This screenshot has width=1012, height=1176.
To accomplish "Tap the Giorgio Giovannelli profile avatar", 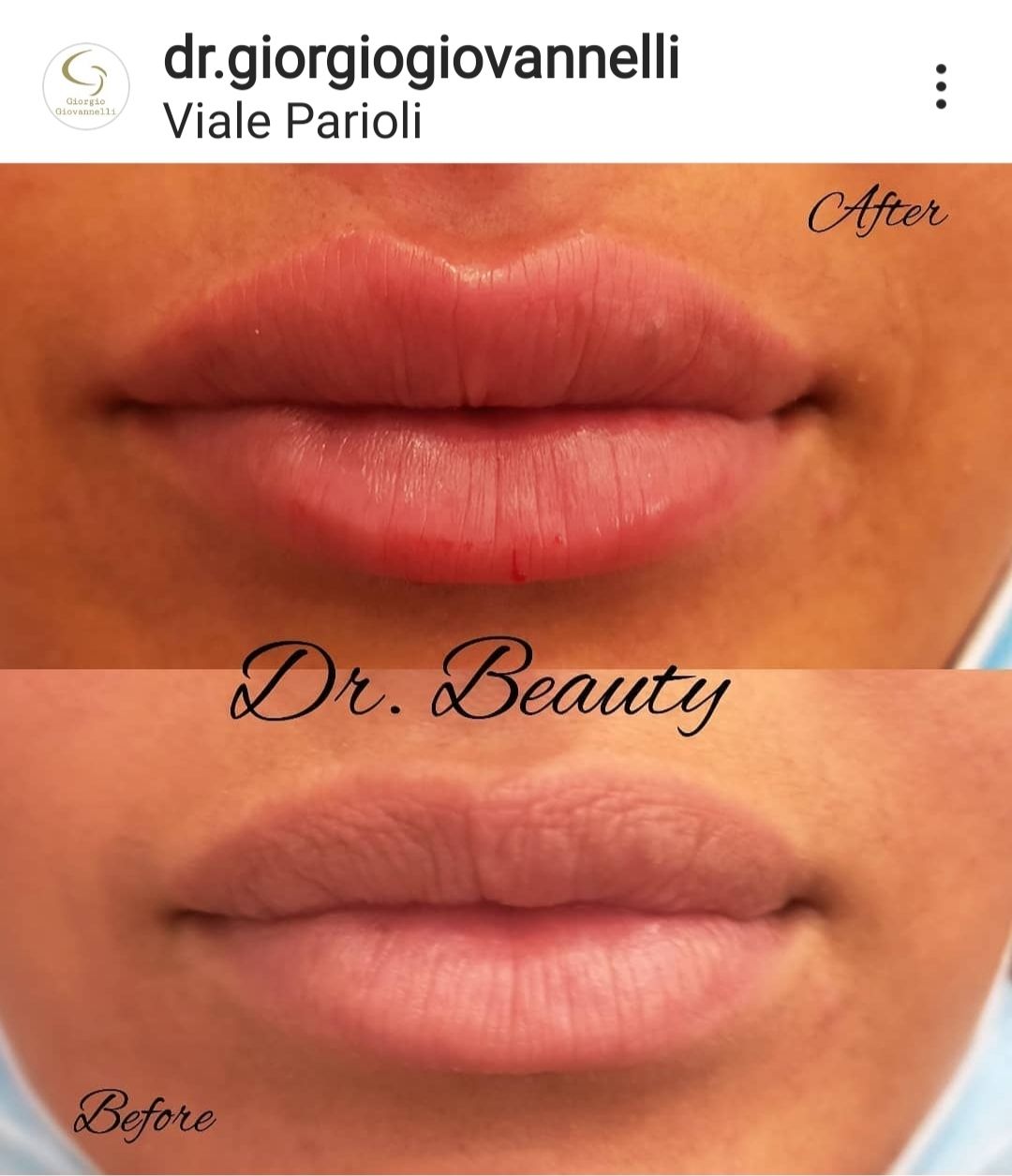I will pos(86,86).
